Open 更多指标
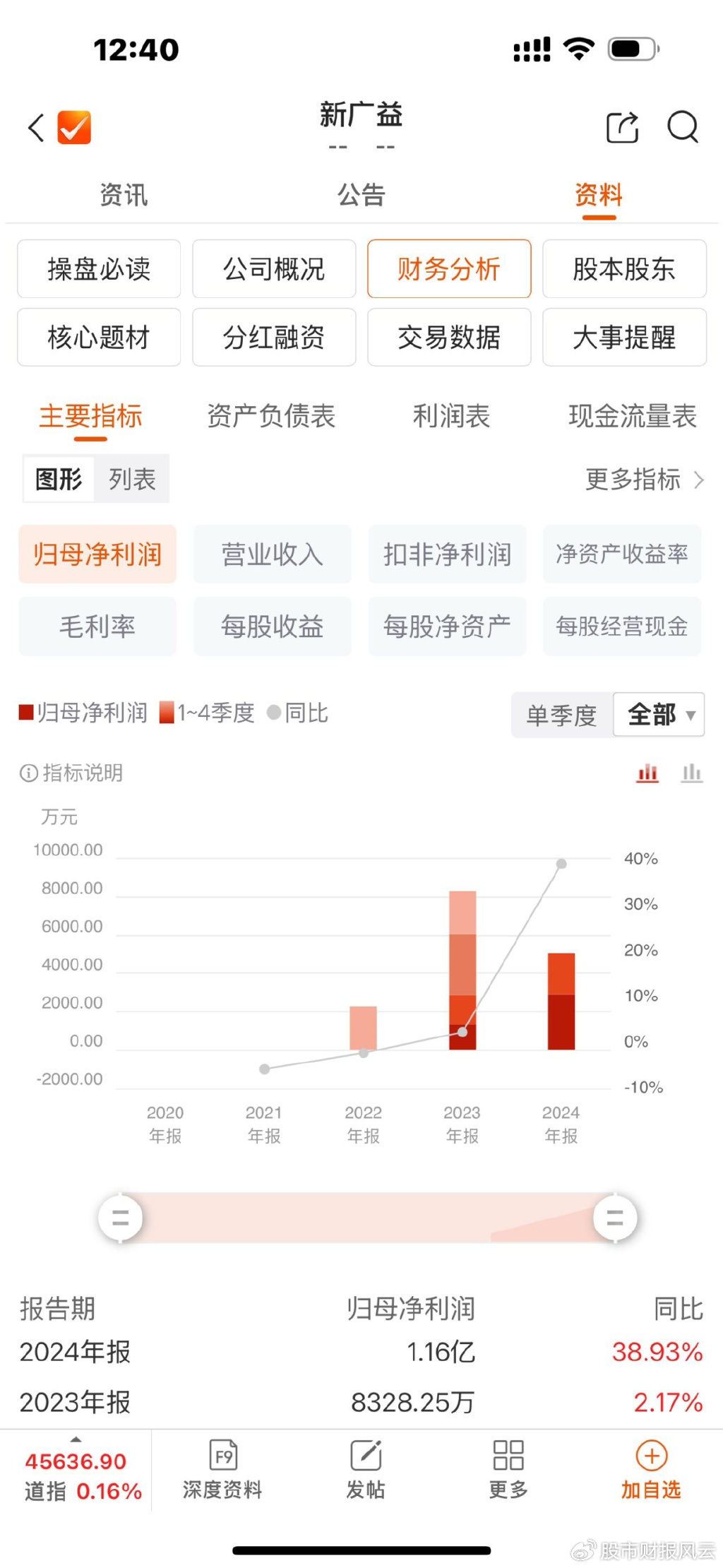Viewport: 723px width, 1568px height. 644,480
